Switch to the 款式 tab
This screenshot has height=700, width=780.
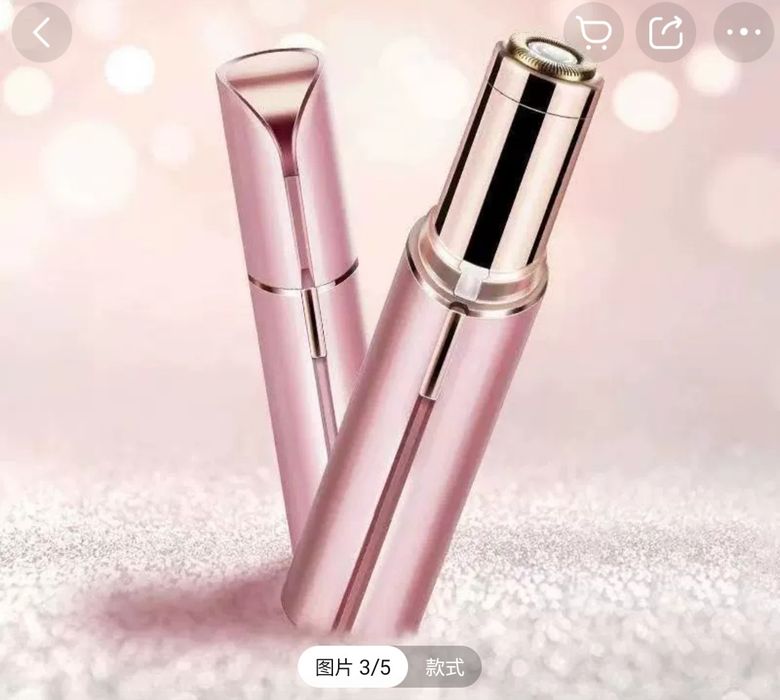pos(445,666)
